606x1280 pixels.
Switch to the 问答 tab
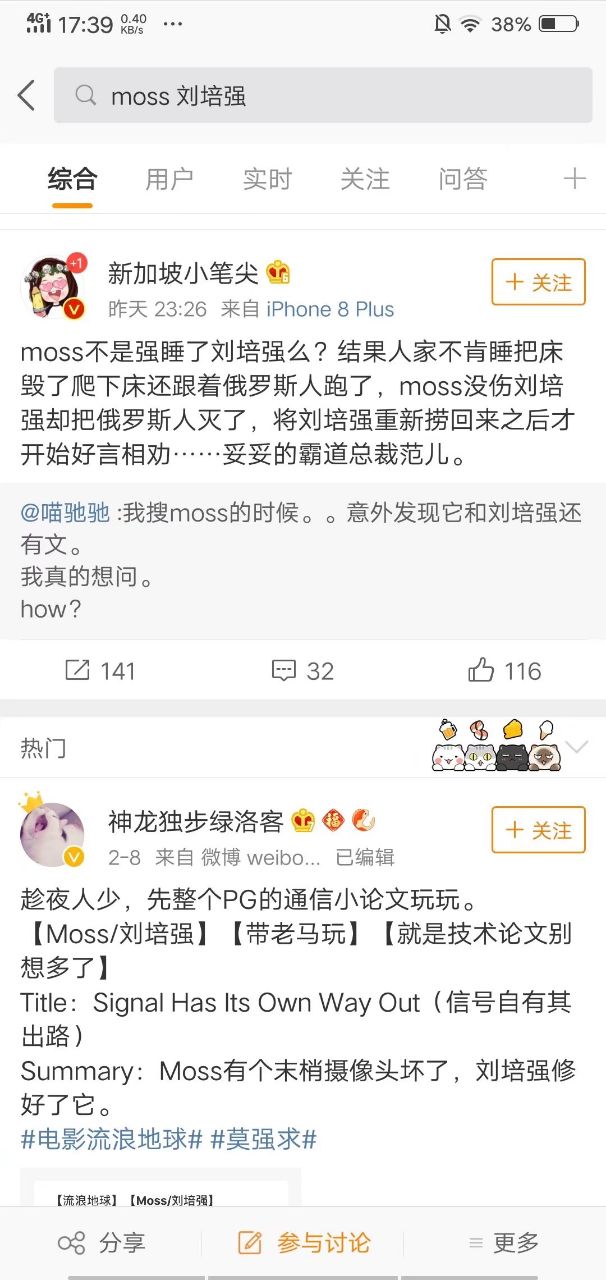coord(462,179)
